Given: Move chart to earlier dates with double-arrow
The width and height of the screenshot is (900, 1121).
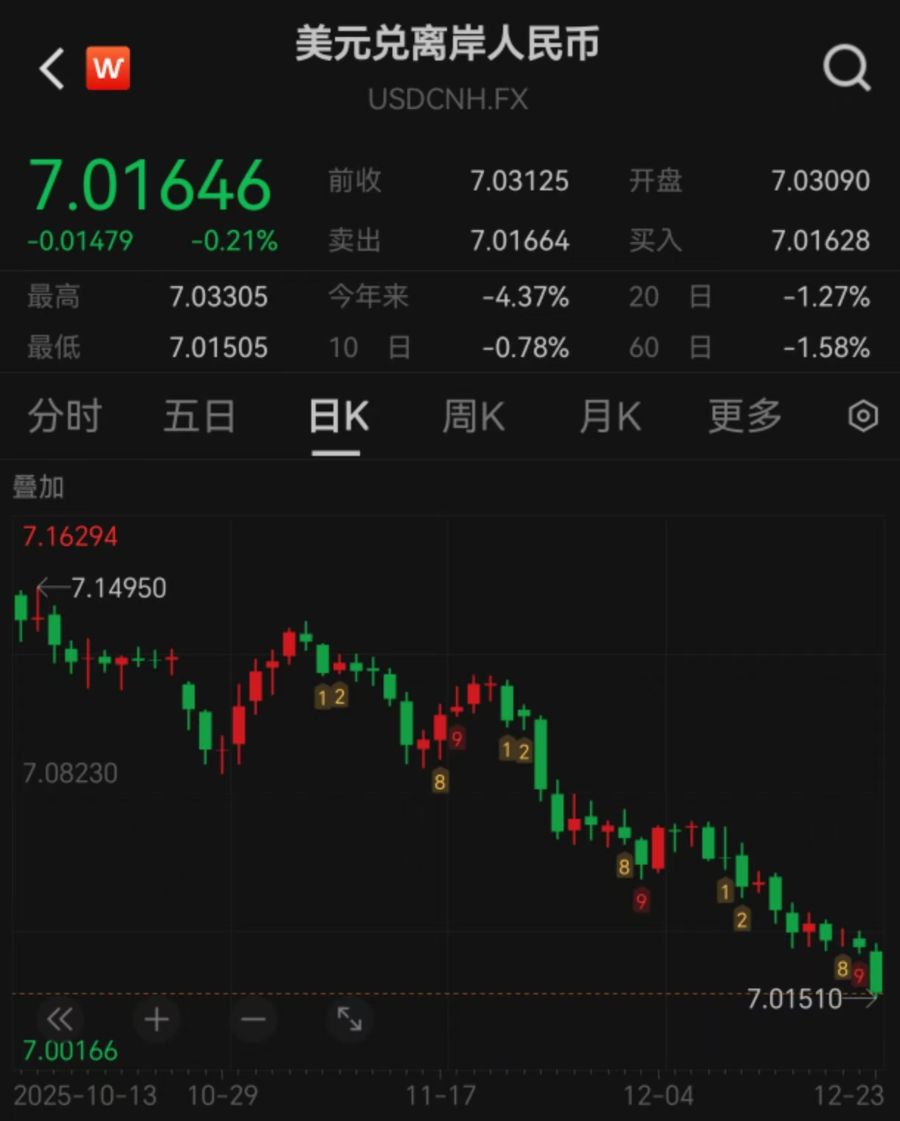Looking at the screenshot, I should point(60,1019).
